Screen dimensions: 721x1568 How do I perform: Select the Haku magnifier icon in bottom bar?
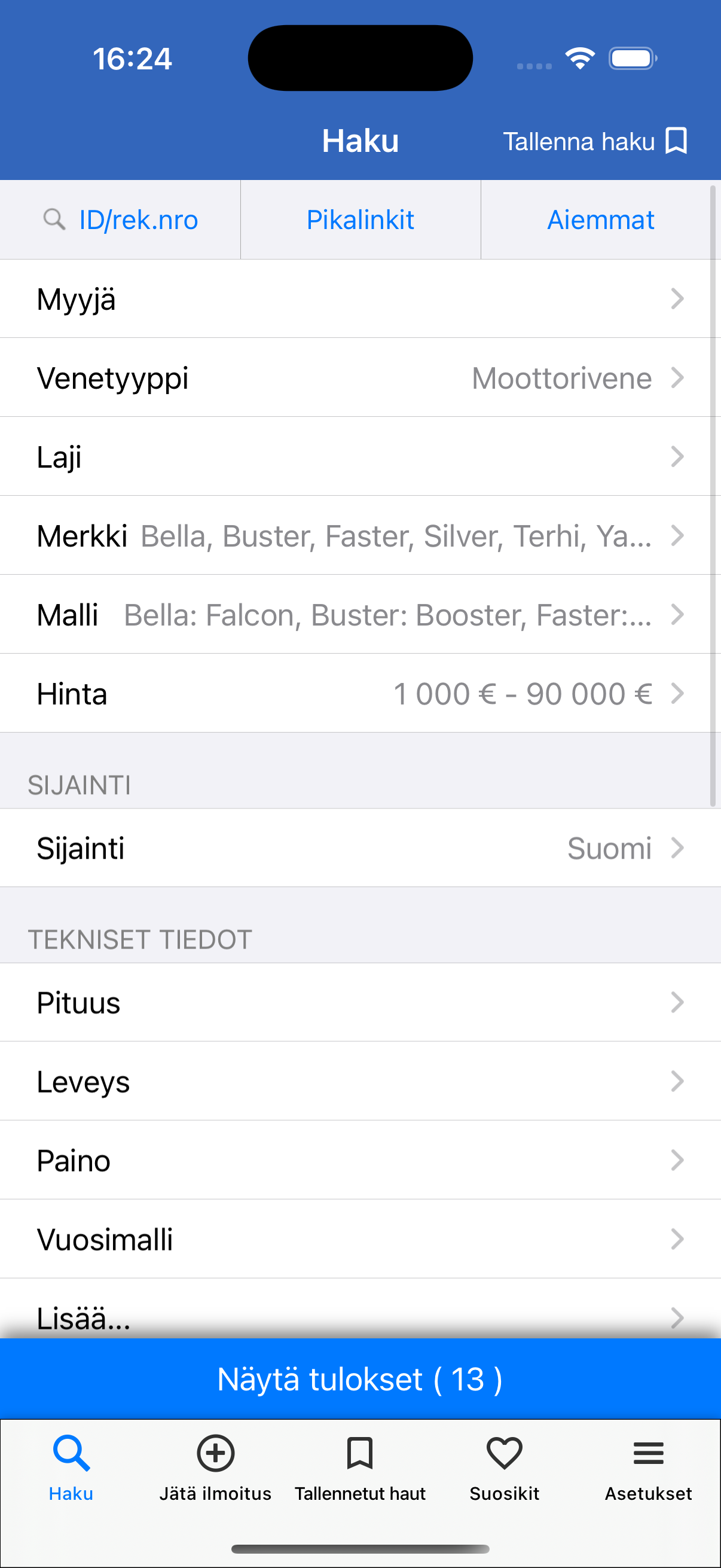point(71,1454)
